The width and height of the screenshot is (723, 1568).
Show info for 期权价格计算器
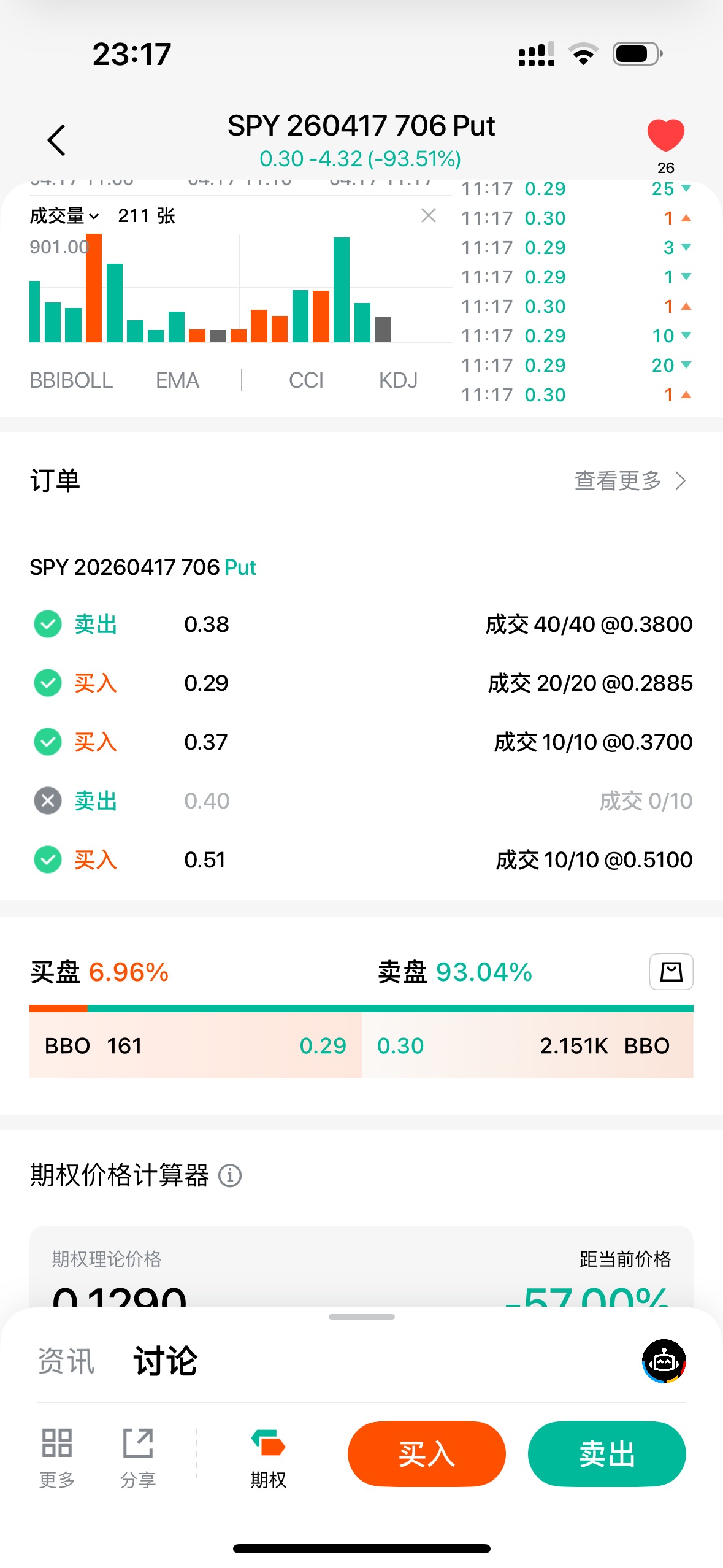(x=231, y=1176)
